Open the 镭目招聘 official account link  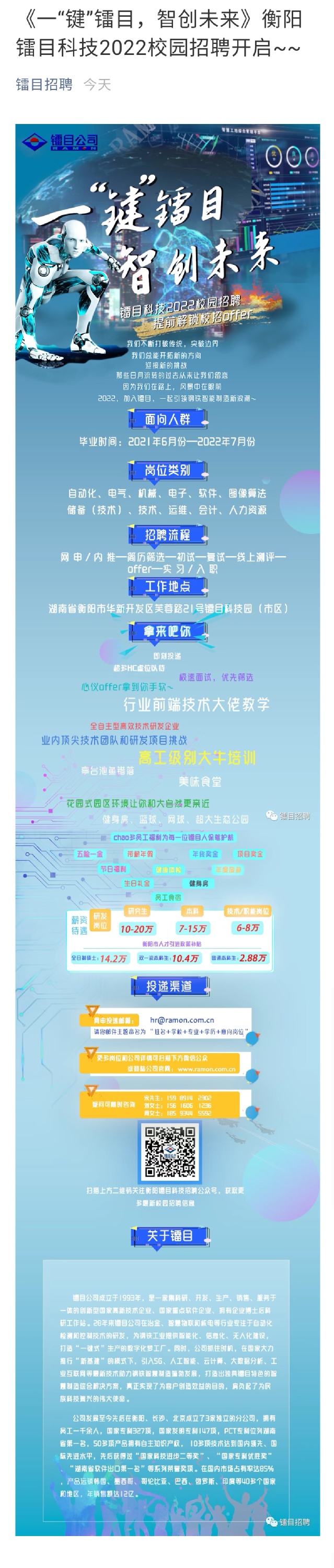44,85
